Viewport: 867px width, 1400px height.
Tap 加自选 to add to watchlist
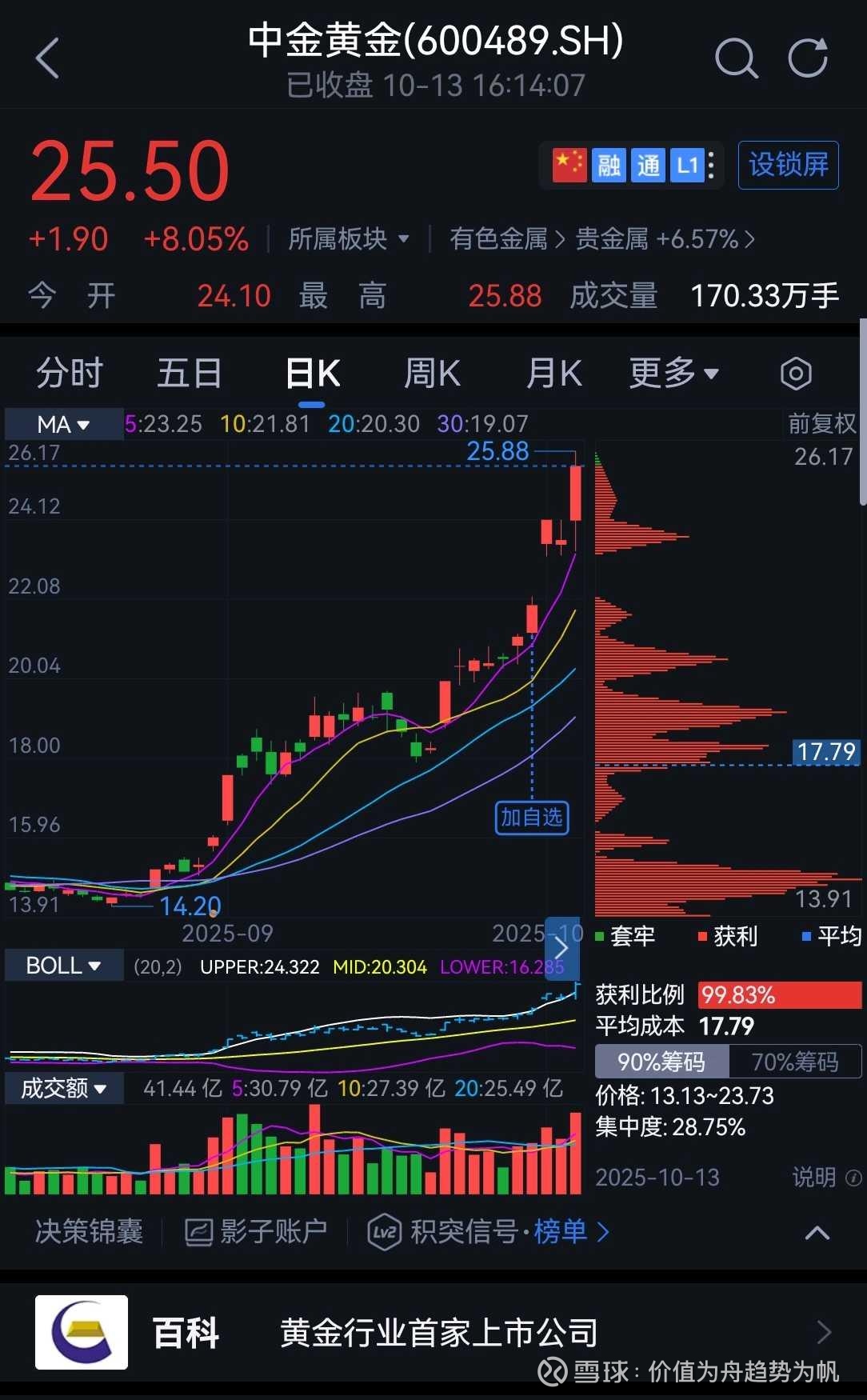point(532,818)
